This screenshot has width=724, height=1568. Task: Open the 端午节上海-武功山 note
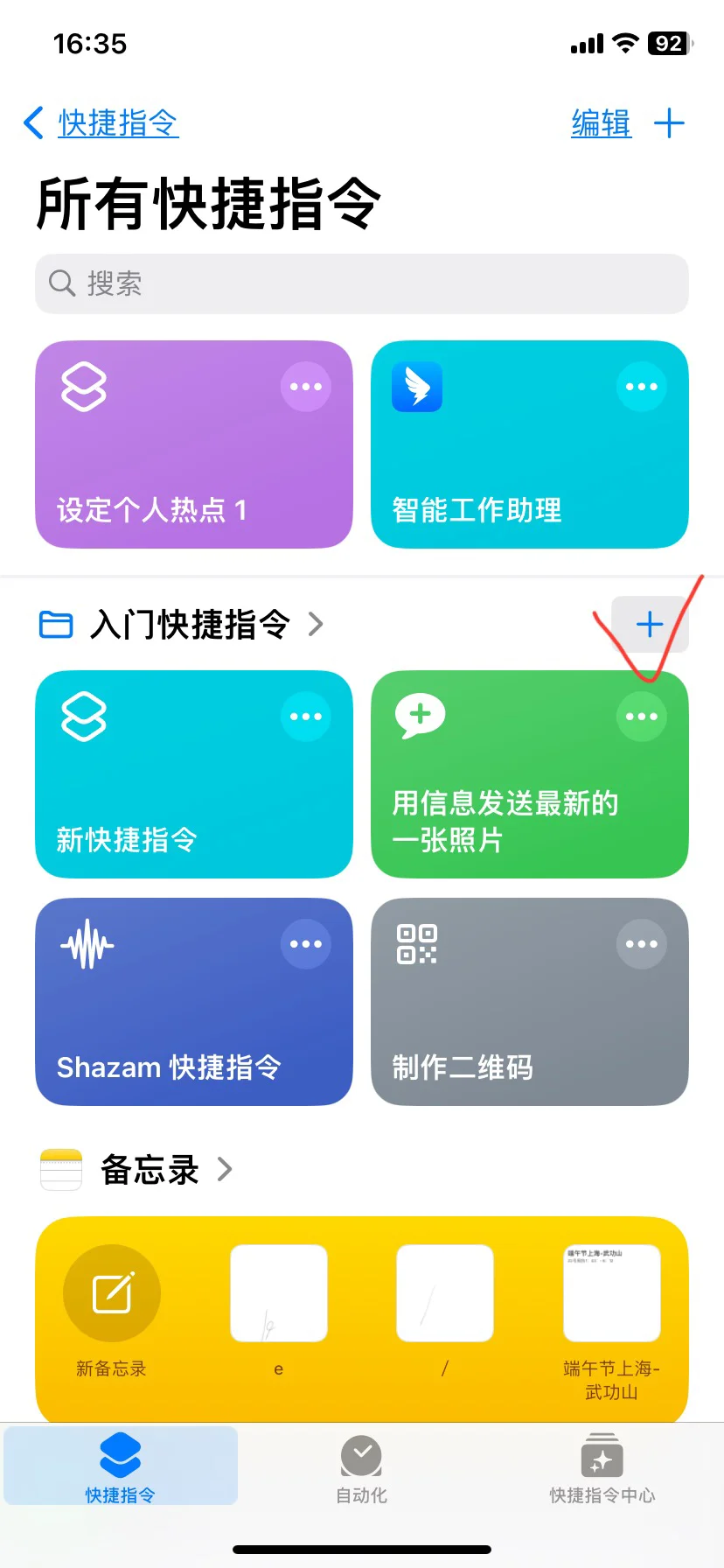[x=611, y=1294]
